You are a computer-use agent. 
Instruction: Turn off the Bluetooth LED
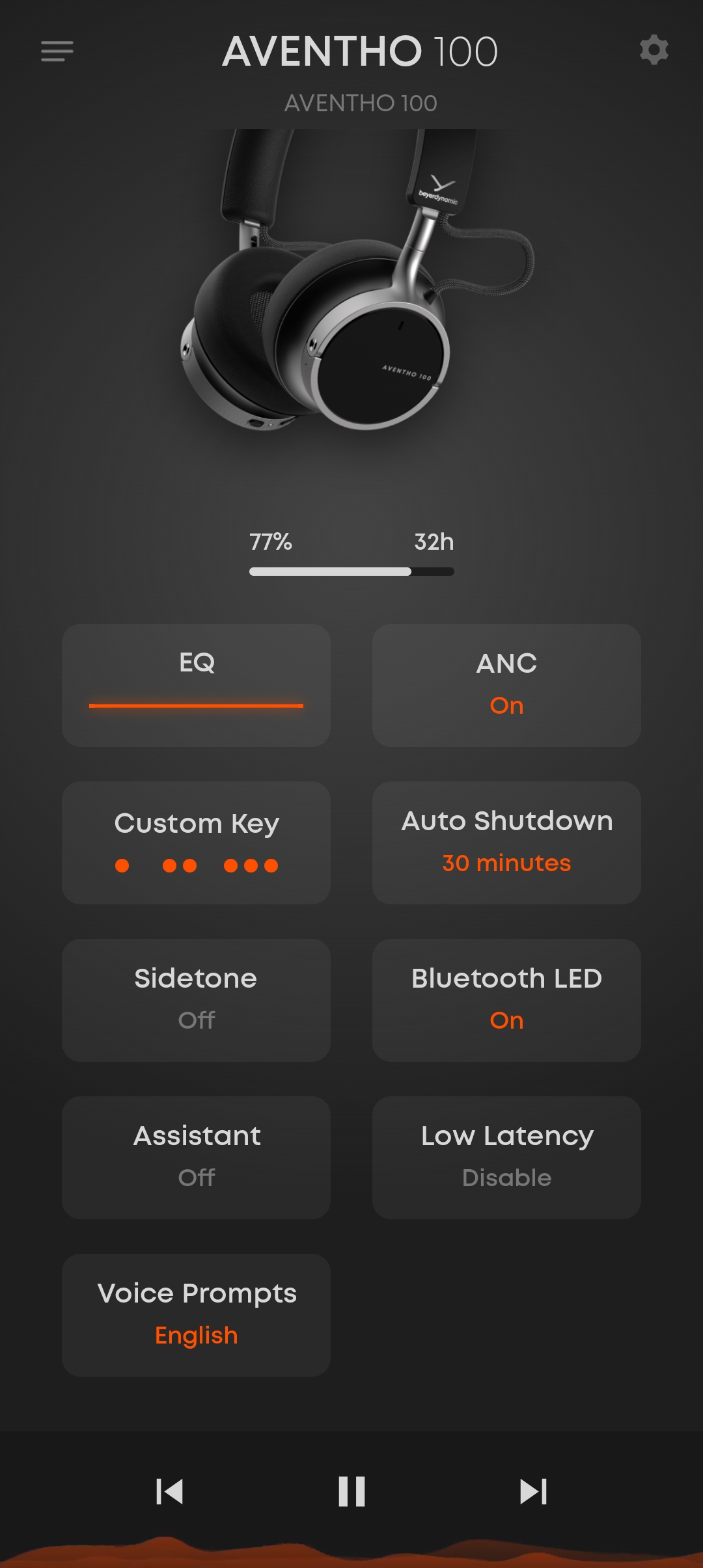point(506,999)
